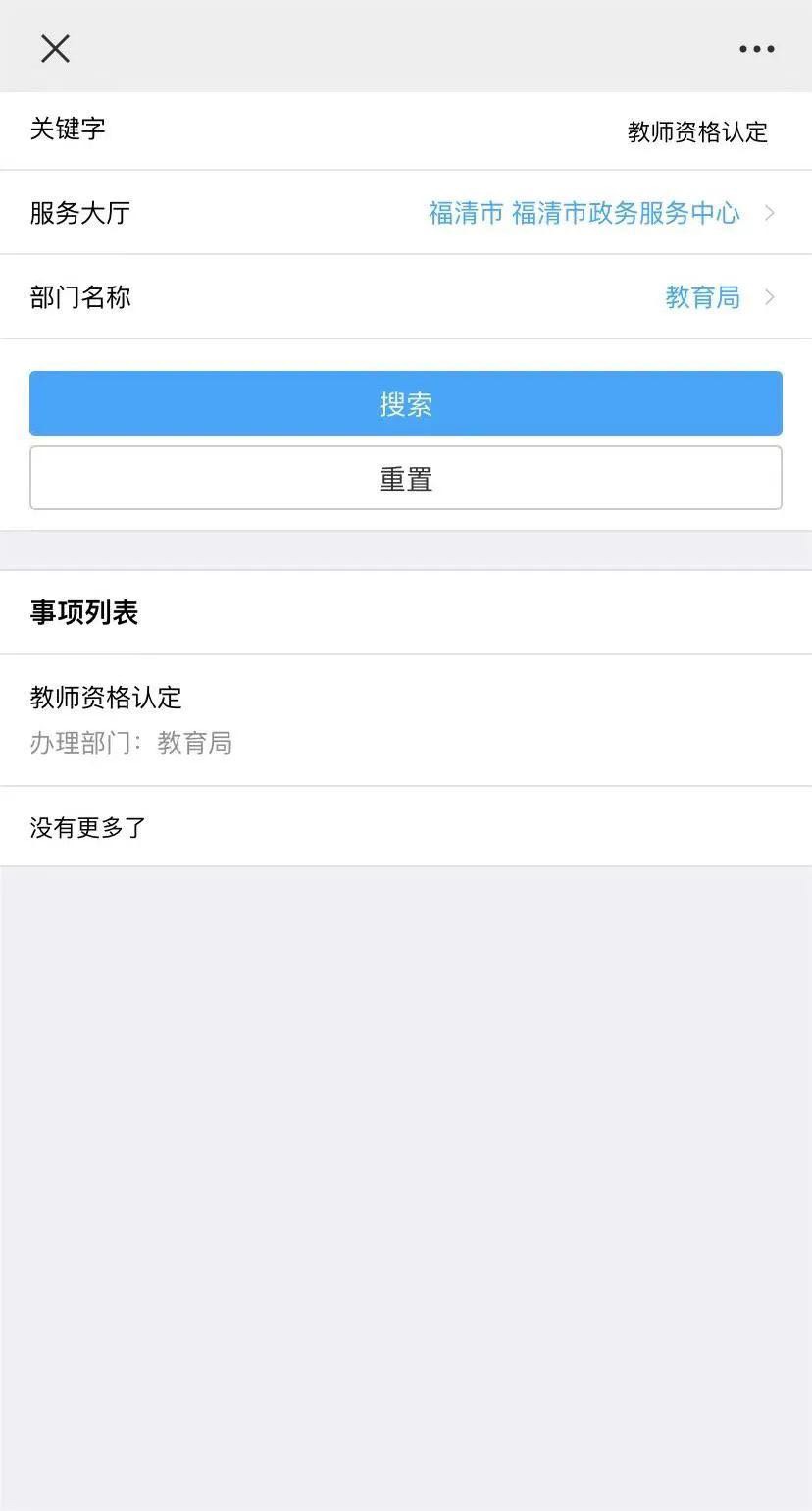Reset filters with the 重置 button
The width and height of the screenshot is (812, 1511).
tap(405, 479)
